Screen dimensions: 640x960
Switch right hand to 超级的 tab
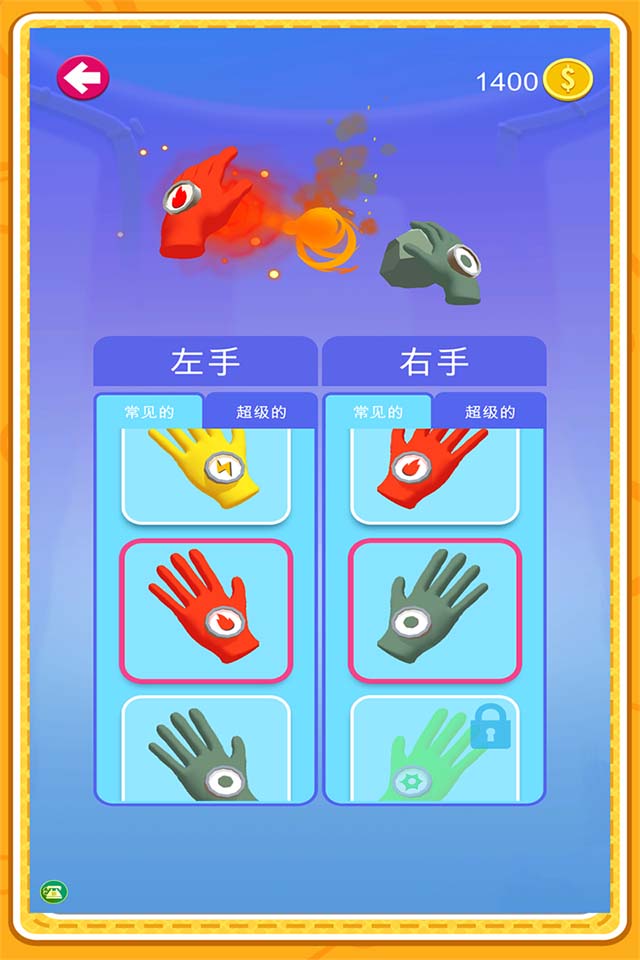click(489, 412)
